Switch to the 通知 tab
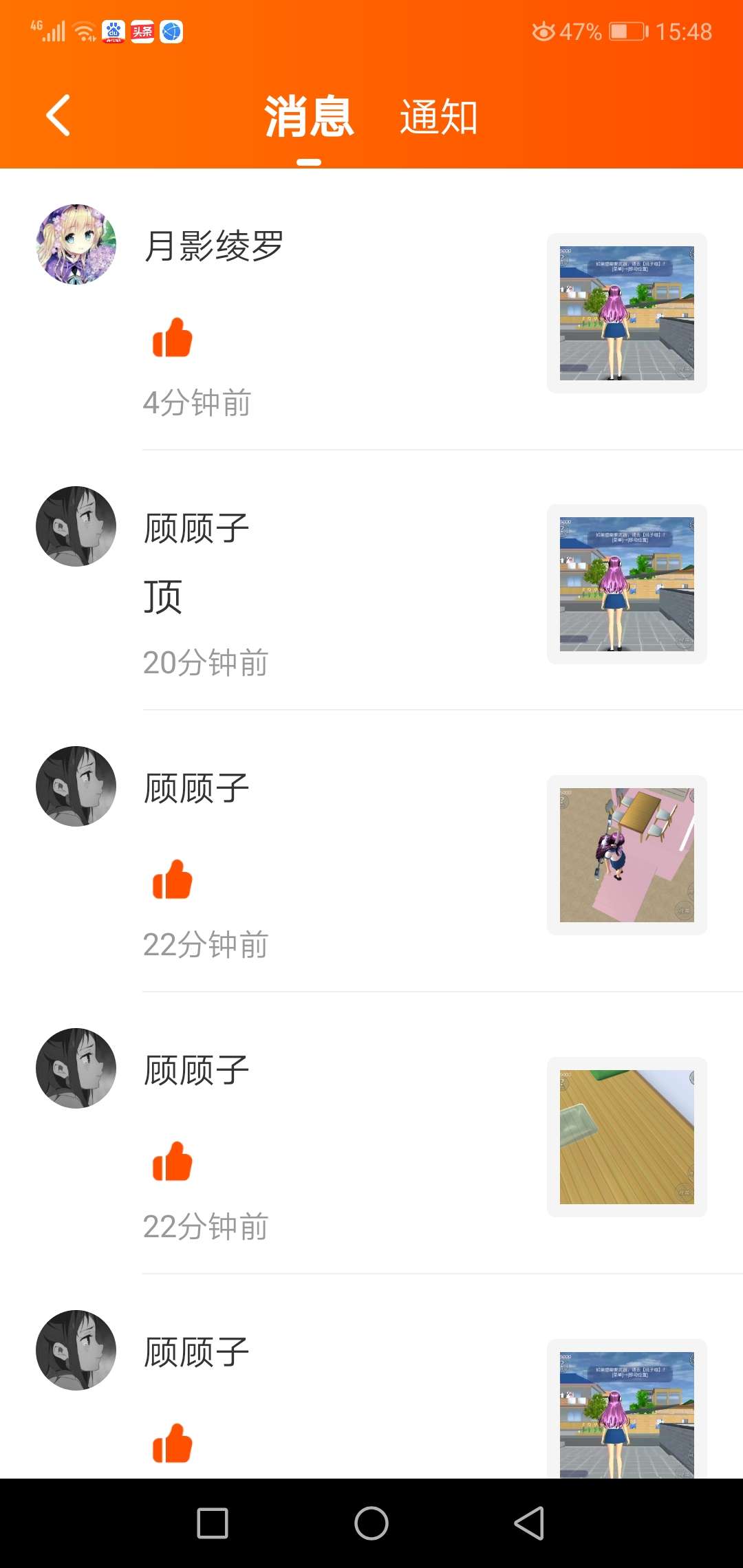 [438, 117]
